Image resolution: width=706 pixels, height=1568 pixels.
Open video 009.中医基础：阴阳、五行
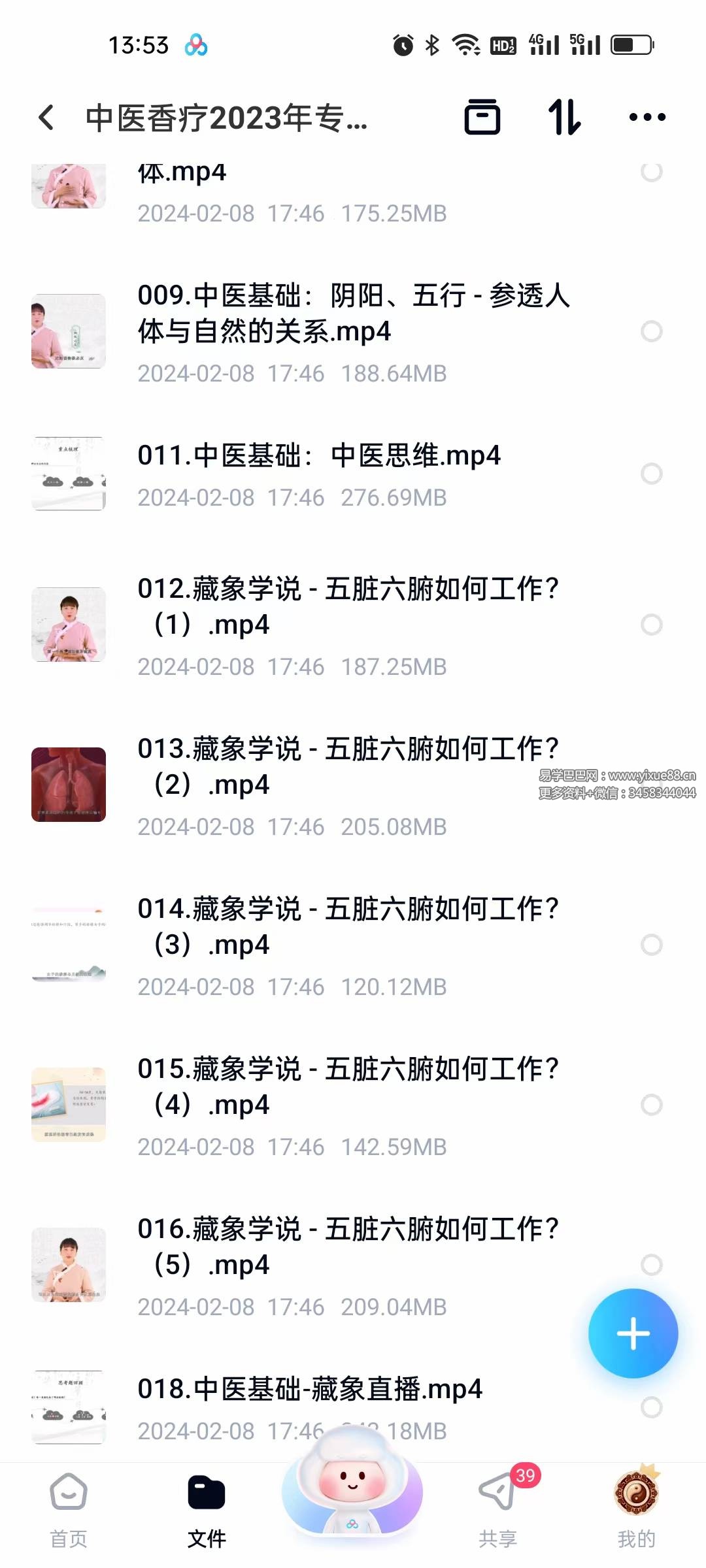[x=353, y=314]
